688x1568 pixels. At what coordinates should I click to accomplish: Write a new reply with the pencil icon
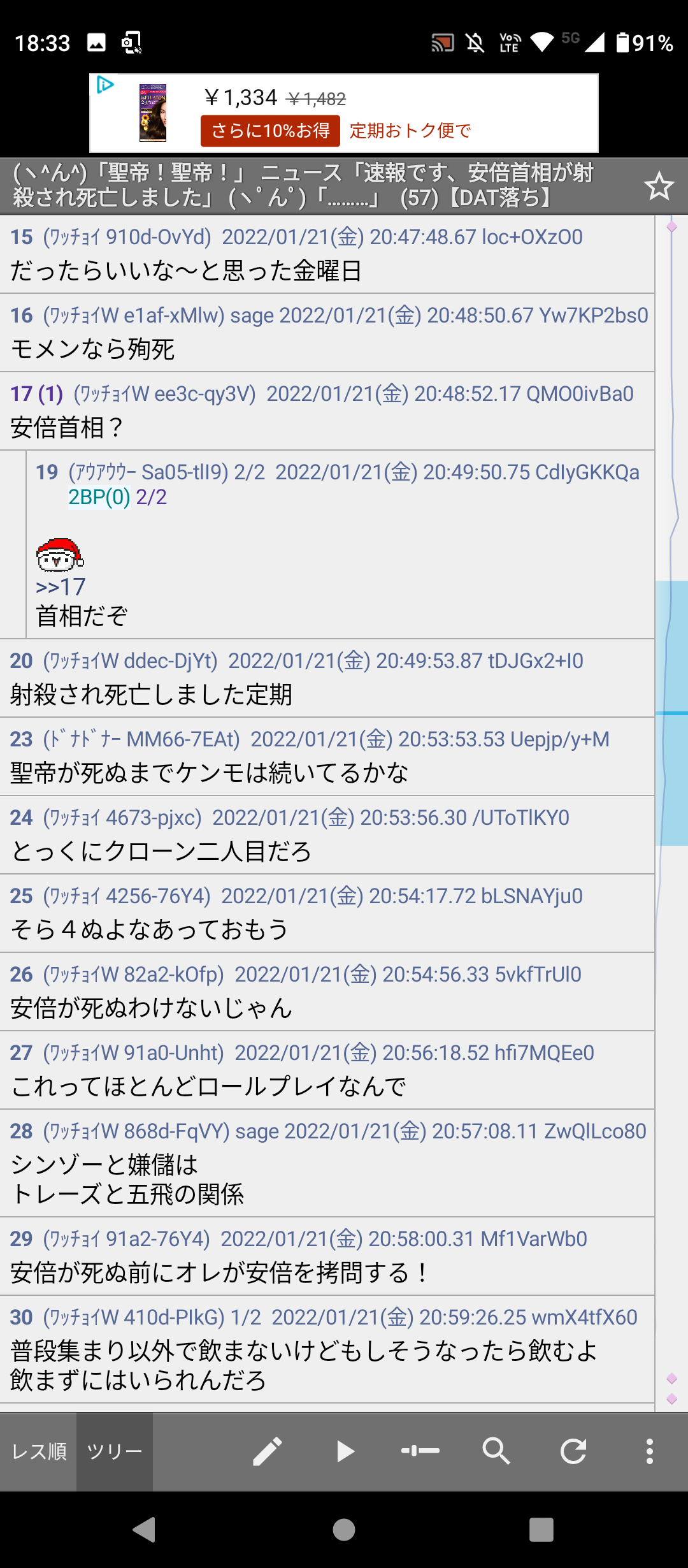pos(268,1451)
